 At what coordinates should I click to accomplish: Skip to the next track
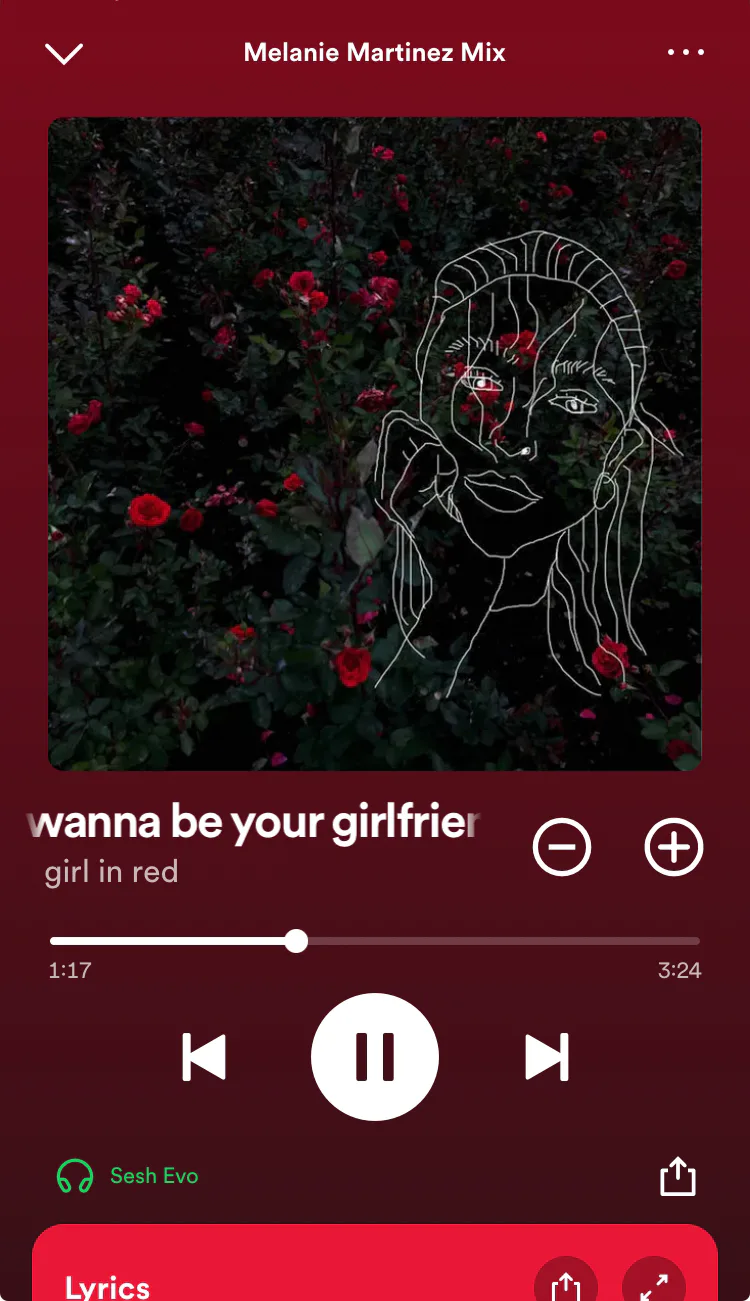(x=547, y=1057)
